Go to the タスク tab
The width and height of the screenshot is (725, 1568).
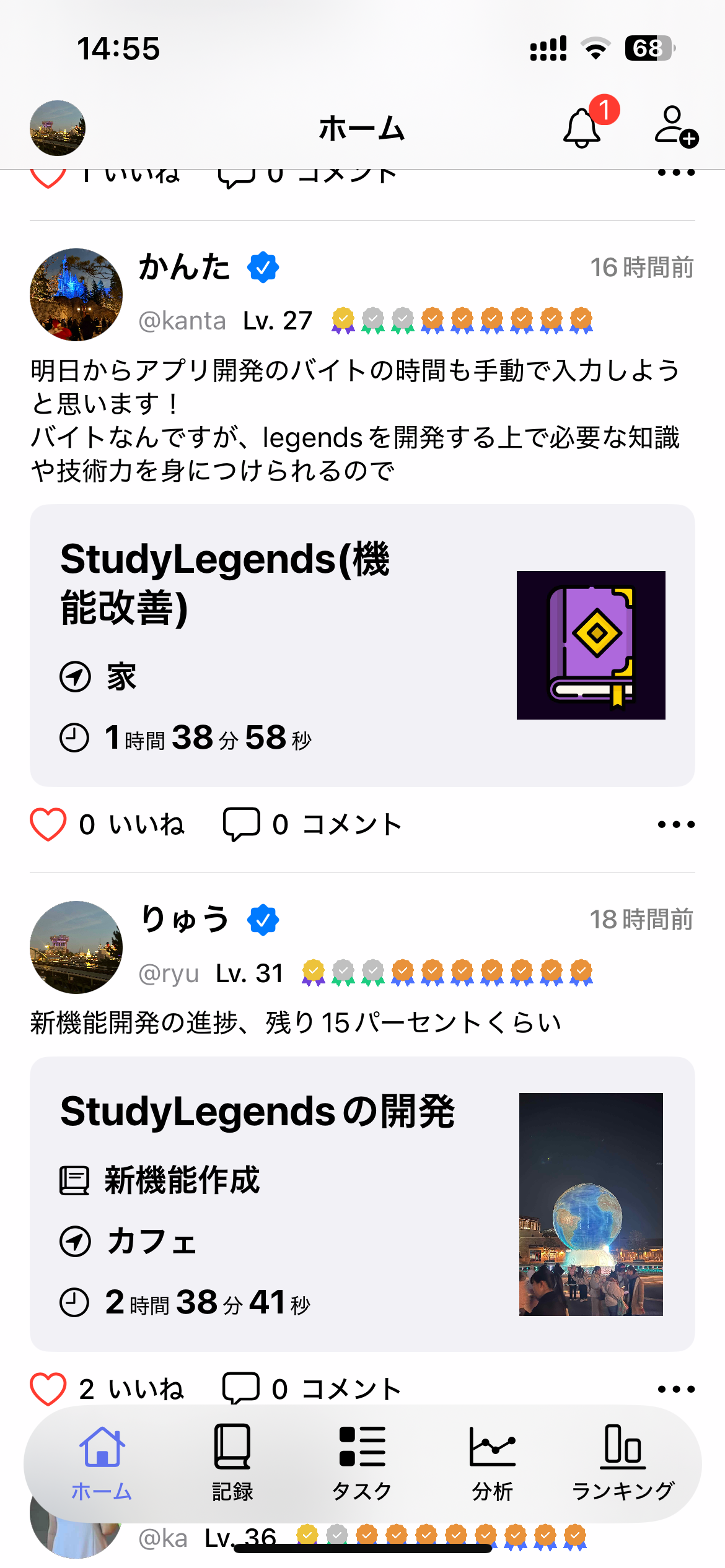[x=362, y=1464]
